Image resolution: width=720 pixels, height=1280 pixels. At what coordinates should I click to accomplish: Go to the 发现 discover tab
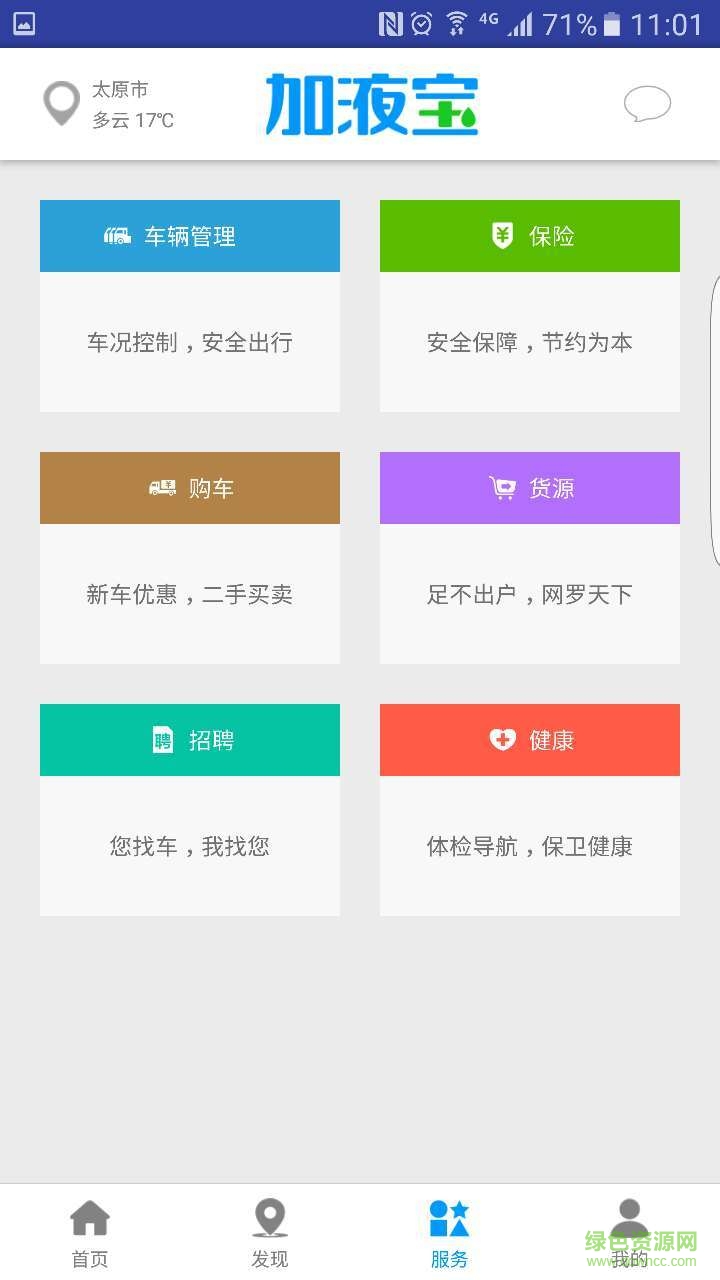pos(270,1233)
